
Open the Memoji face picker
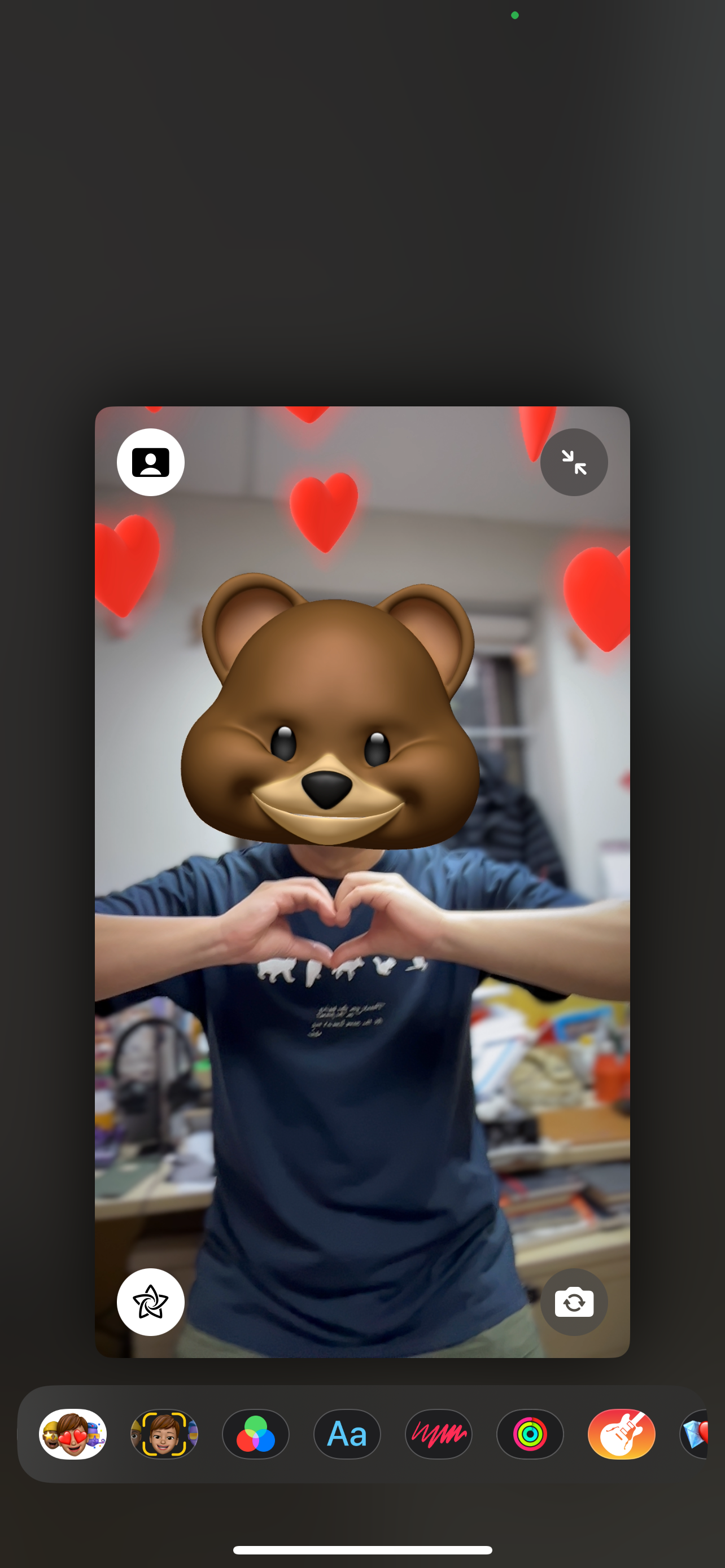click(x=164, y=1434)
